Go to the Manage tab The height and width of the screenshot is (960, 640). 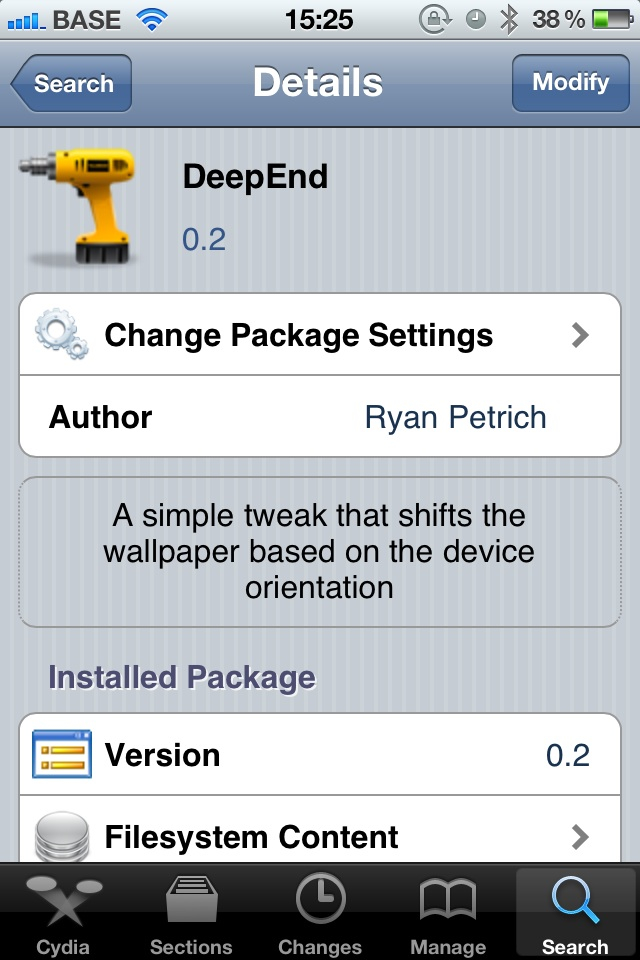[x=448, y=913]
